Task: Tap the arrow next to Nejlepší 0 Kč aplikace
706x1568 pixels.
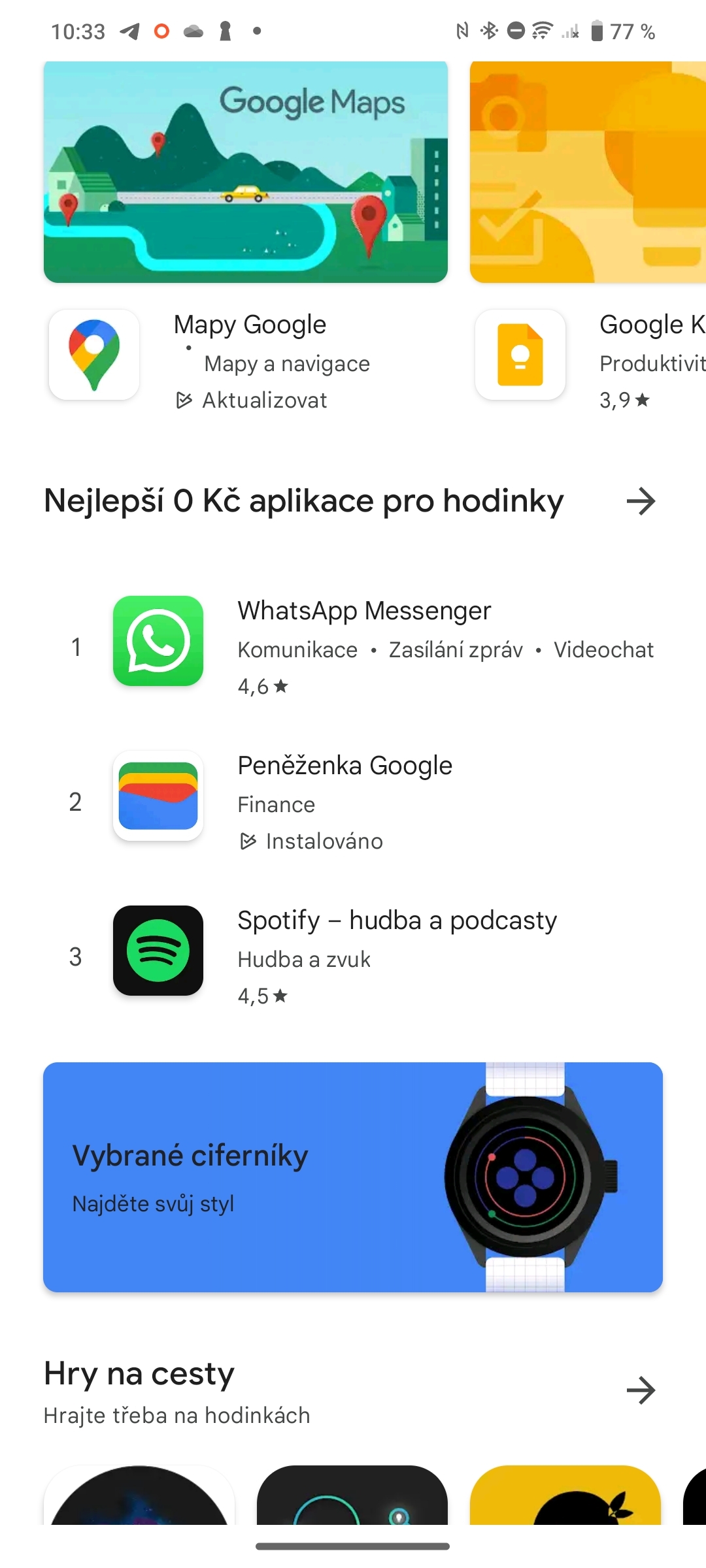Action: click(x=641, y=501)
